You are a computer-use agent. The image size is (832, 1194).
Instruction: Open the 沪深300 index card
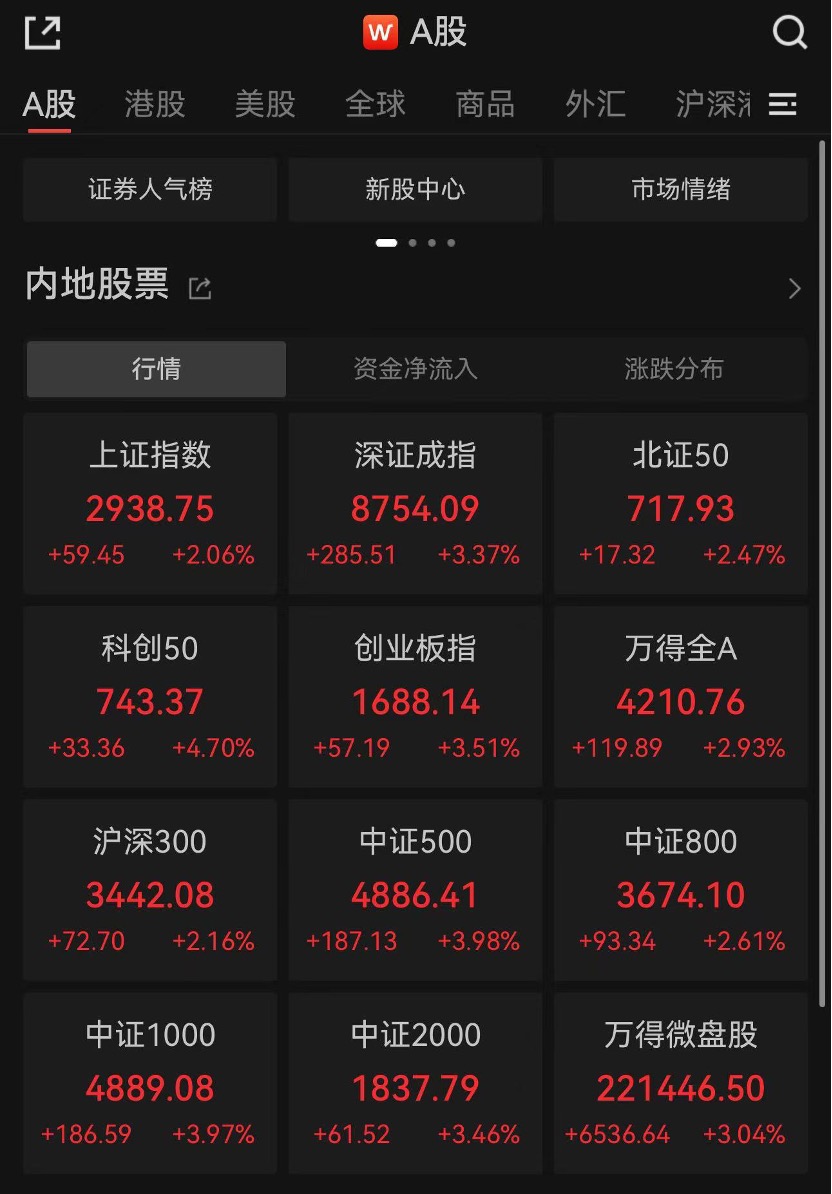coord(150,891)
